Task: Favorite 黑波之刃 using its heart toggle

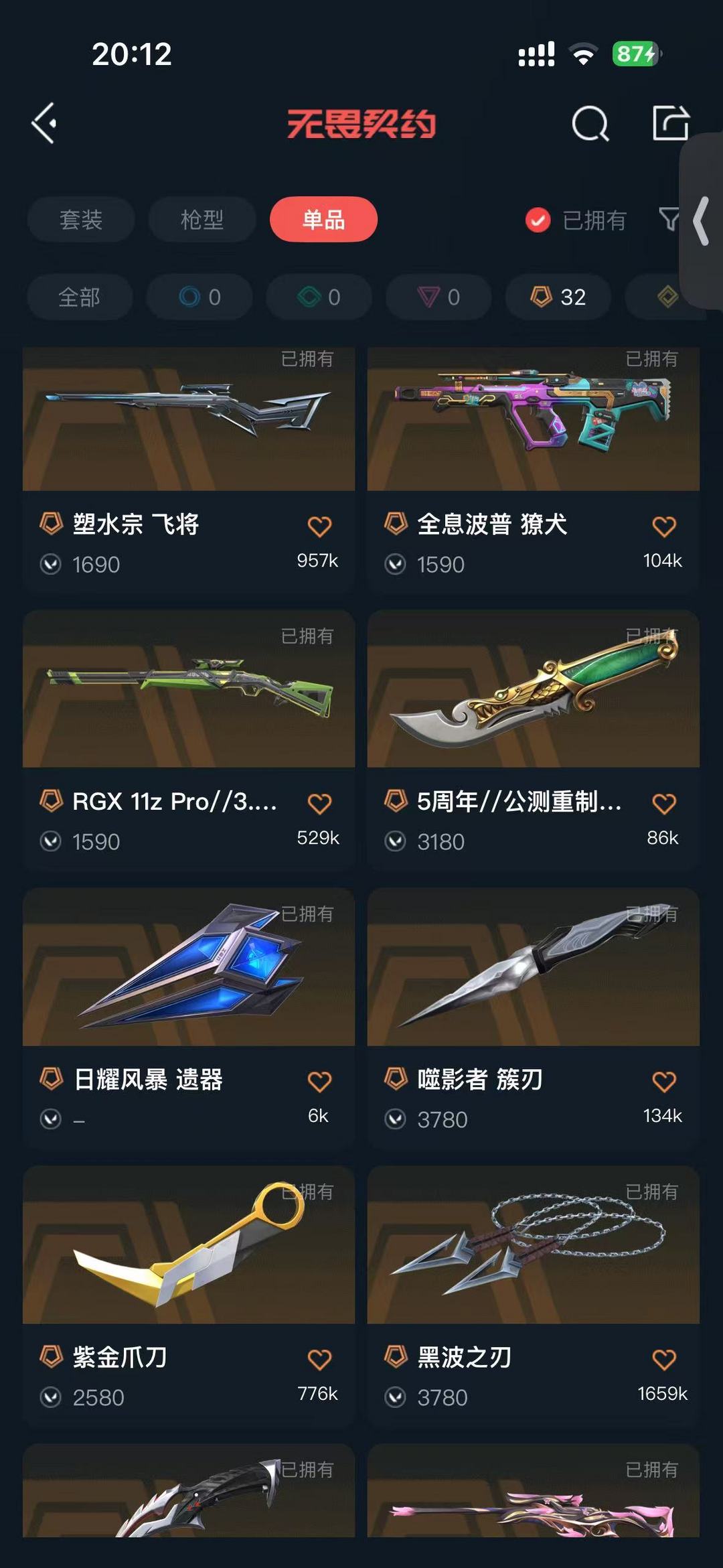Action: [665, 1357]
